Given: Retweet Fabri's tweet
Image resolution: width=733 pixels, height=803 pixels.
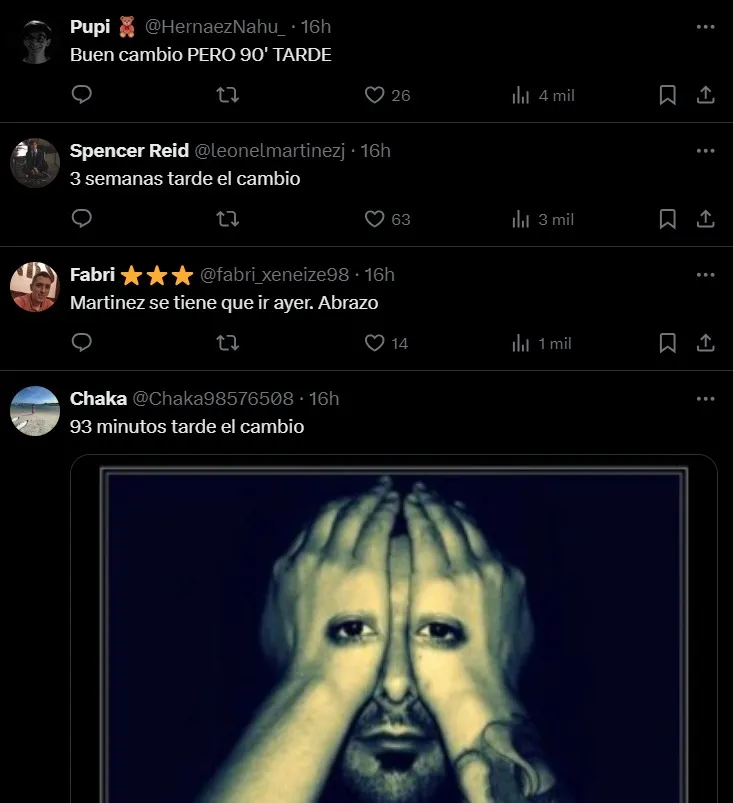Looking at the screenshot, I should coord(228,343).
